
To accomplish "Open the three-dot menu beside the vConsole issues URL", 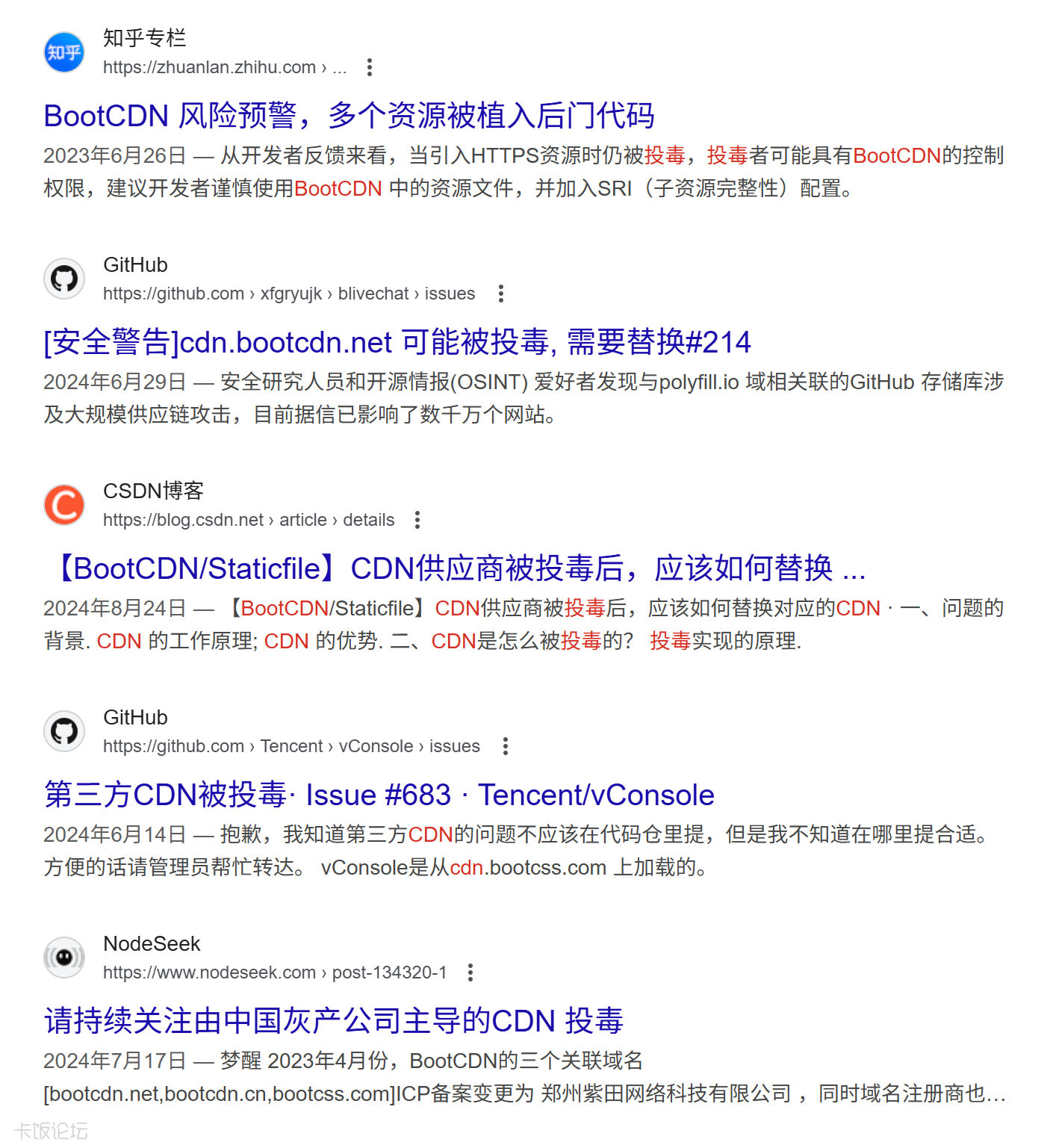I will pos(506,746).
